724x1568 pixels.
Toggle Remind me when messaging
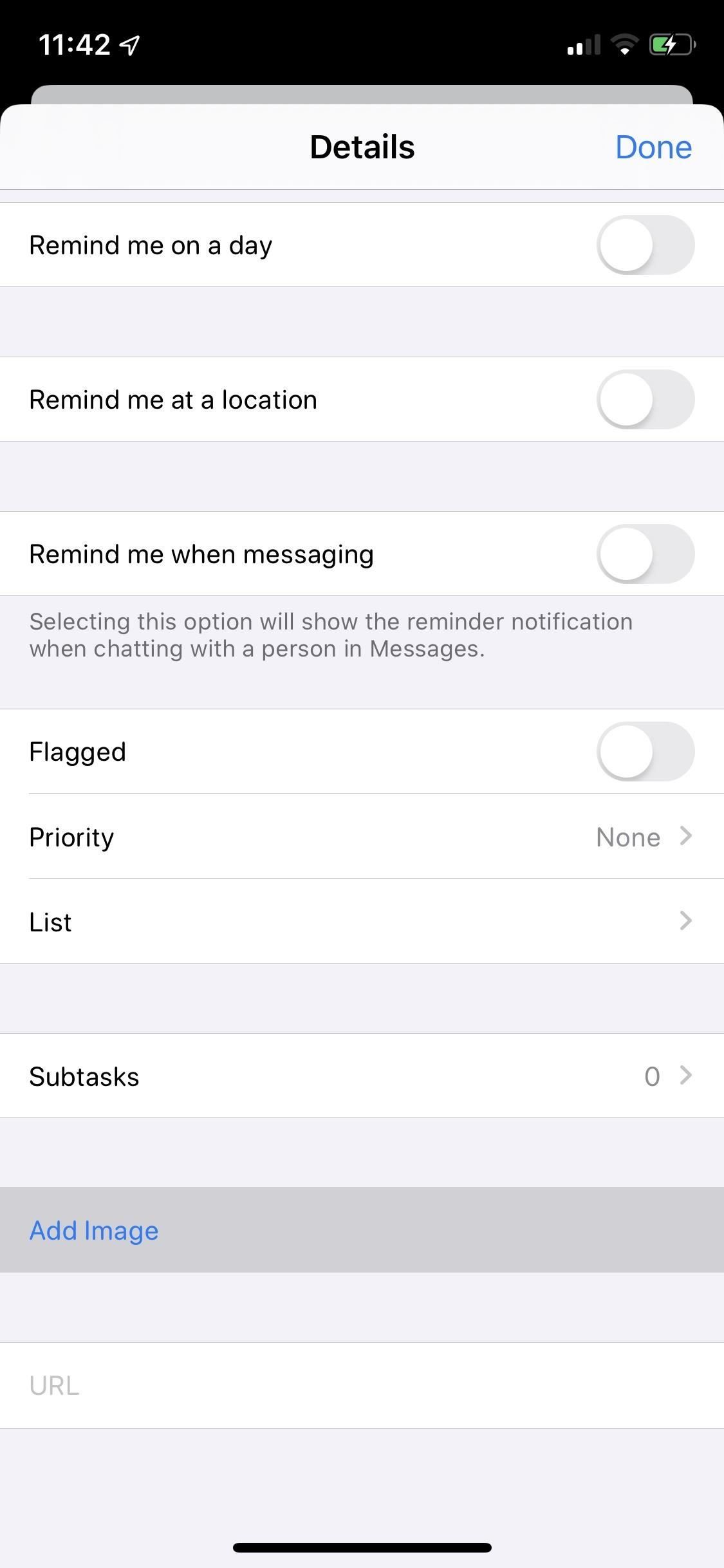point(645,554)
